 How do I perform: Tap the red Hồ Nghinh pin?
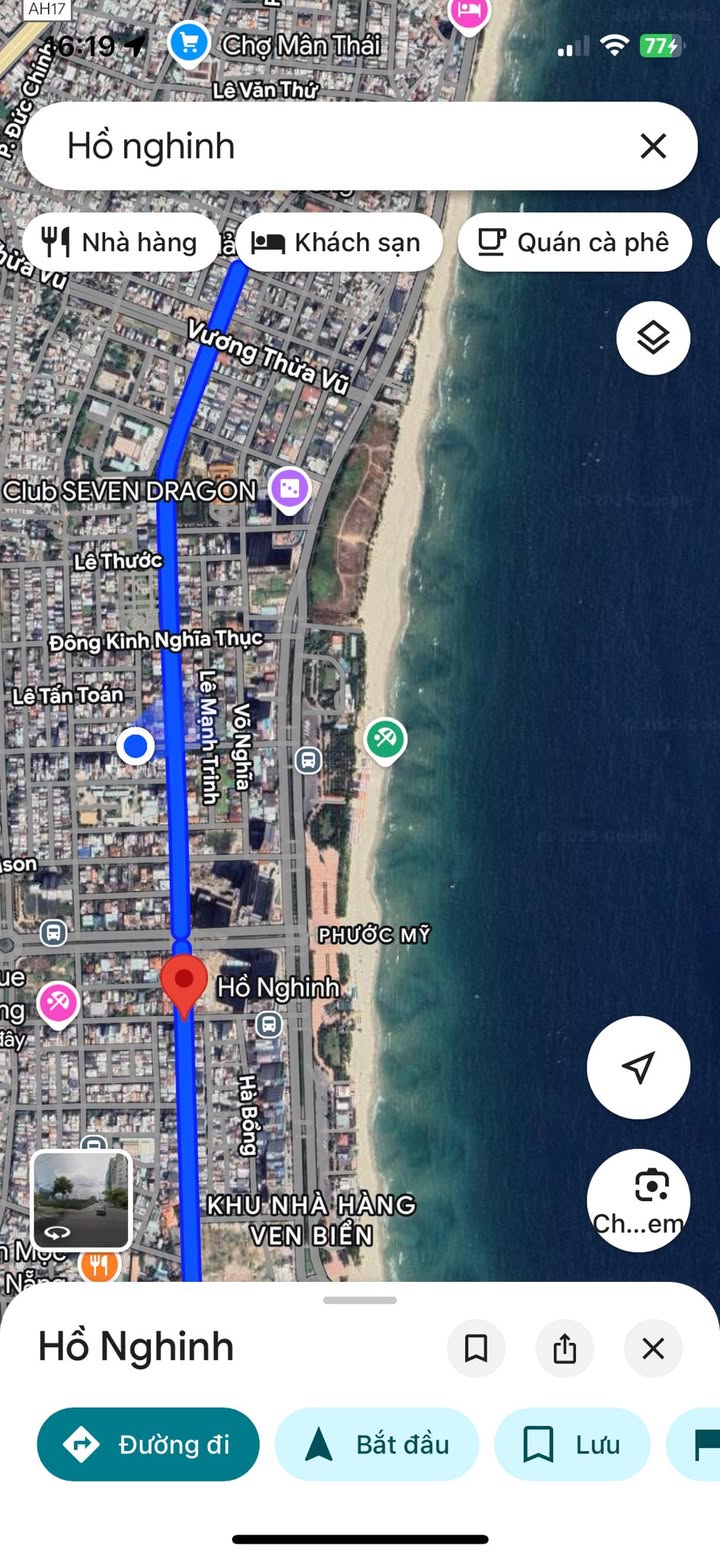(184, 983)
